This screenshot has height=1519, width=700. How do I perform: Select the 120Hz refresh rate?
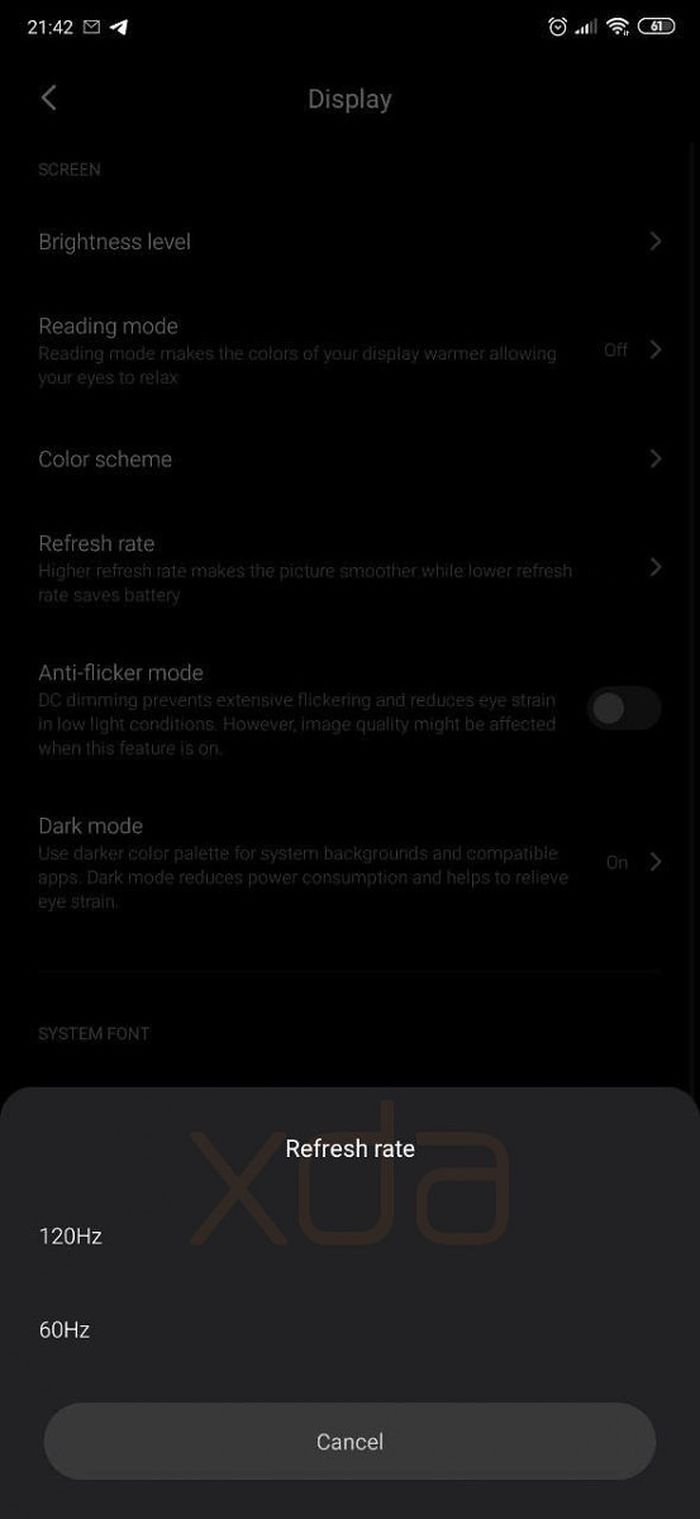click(x=71, y=1236)
